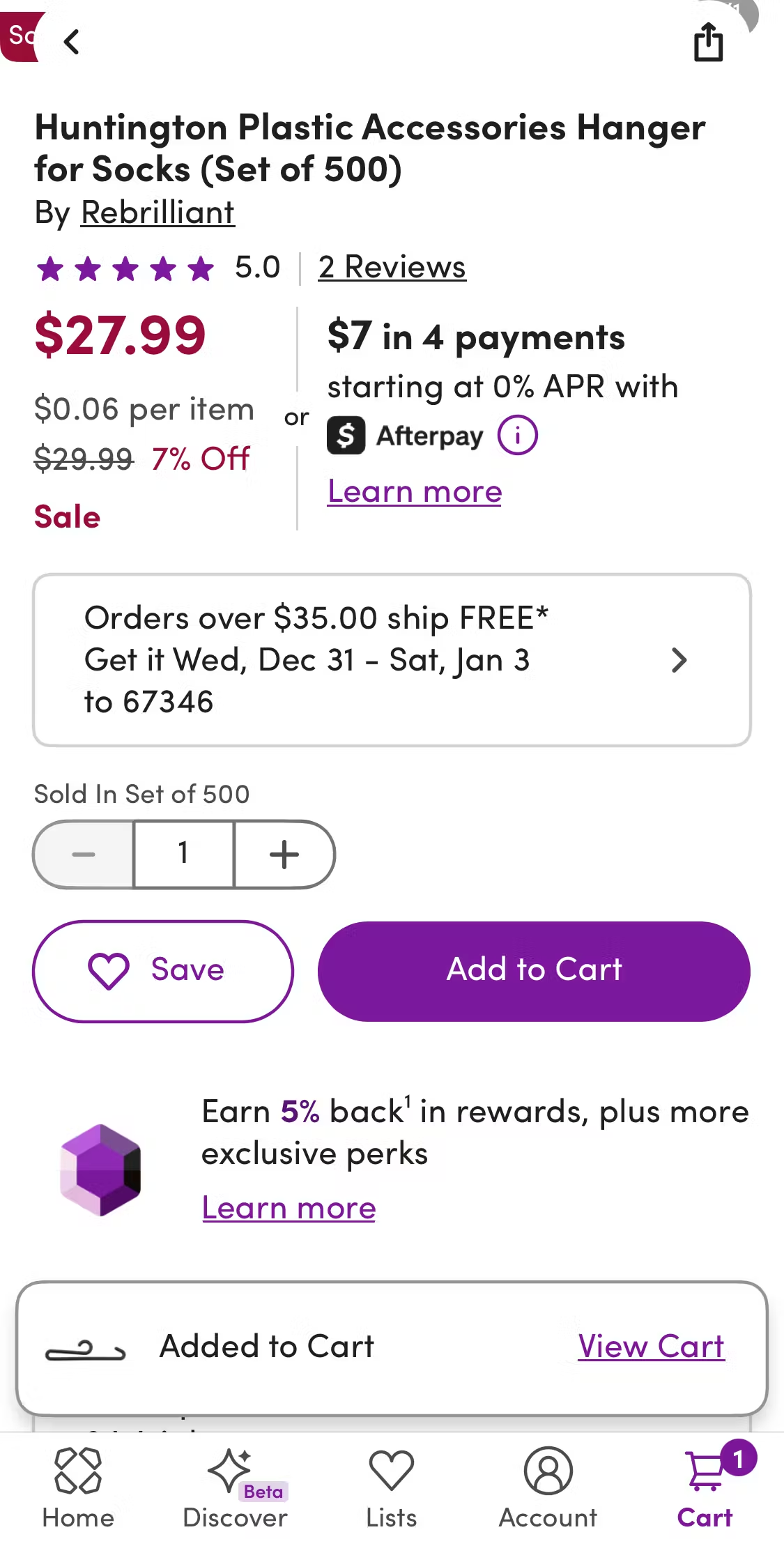Viewport: 784px width, 1562px height.
Task: Decrease quantity with the minus button
Action: (82, 854)
